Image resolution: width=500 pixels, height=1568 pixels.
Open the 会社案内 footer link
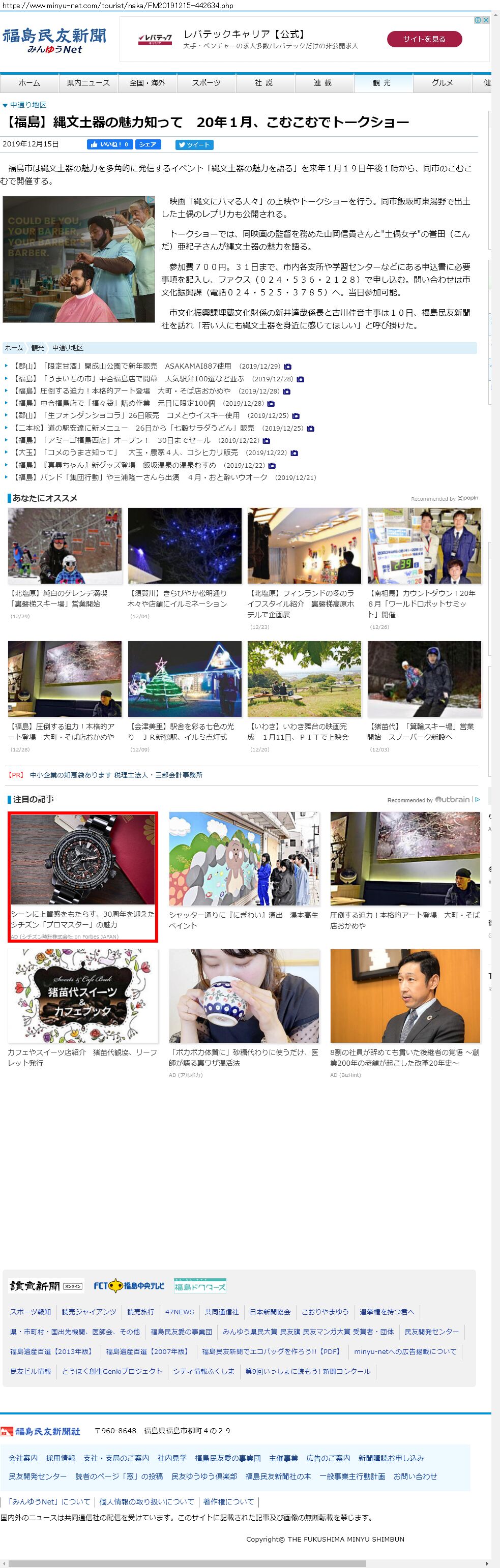click(23, 1458)
